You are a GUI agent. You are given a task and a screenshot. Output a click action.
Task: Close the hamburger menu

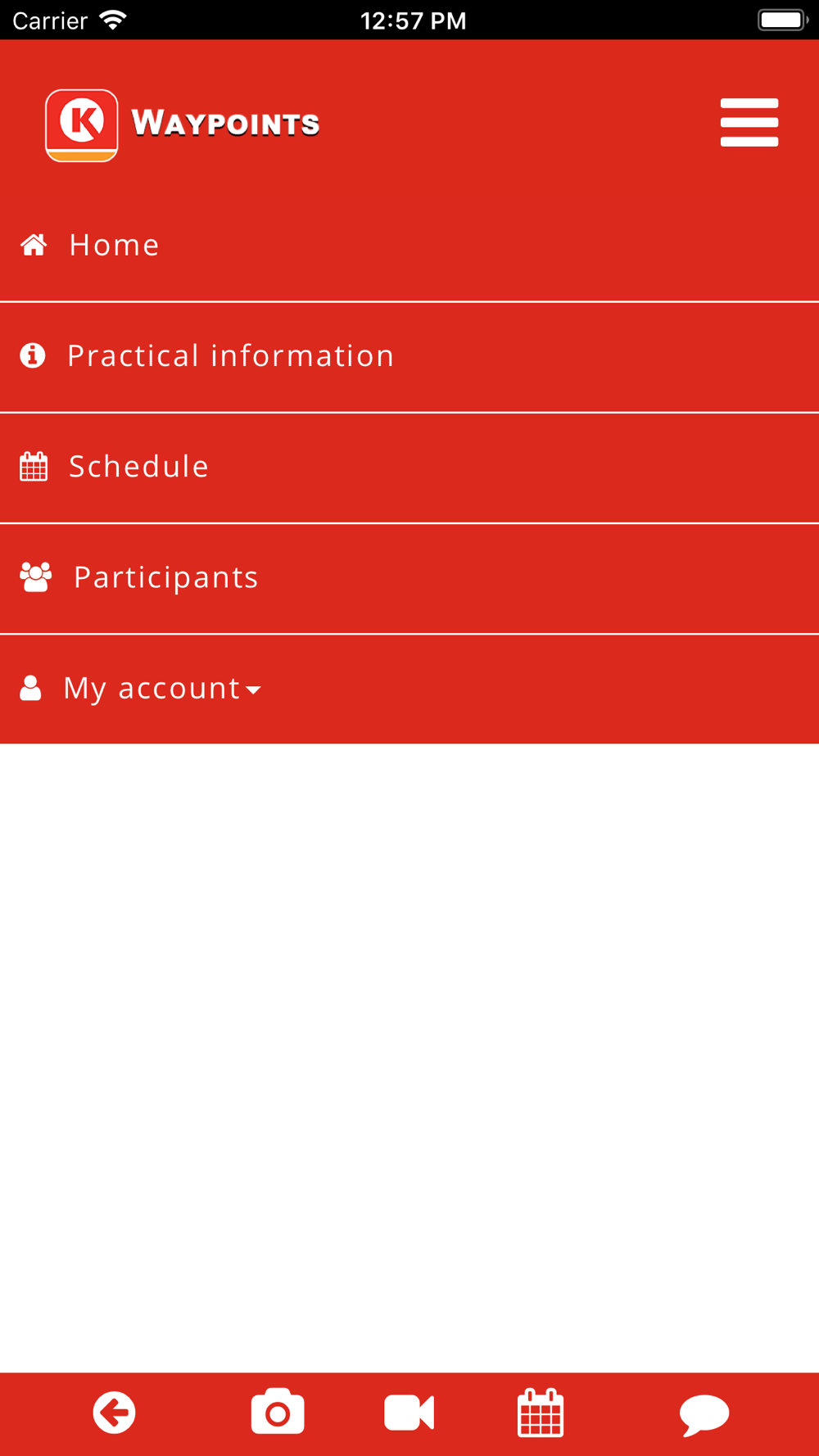(749, 123)
